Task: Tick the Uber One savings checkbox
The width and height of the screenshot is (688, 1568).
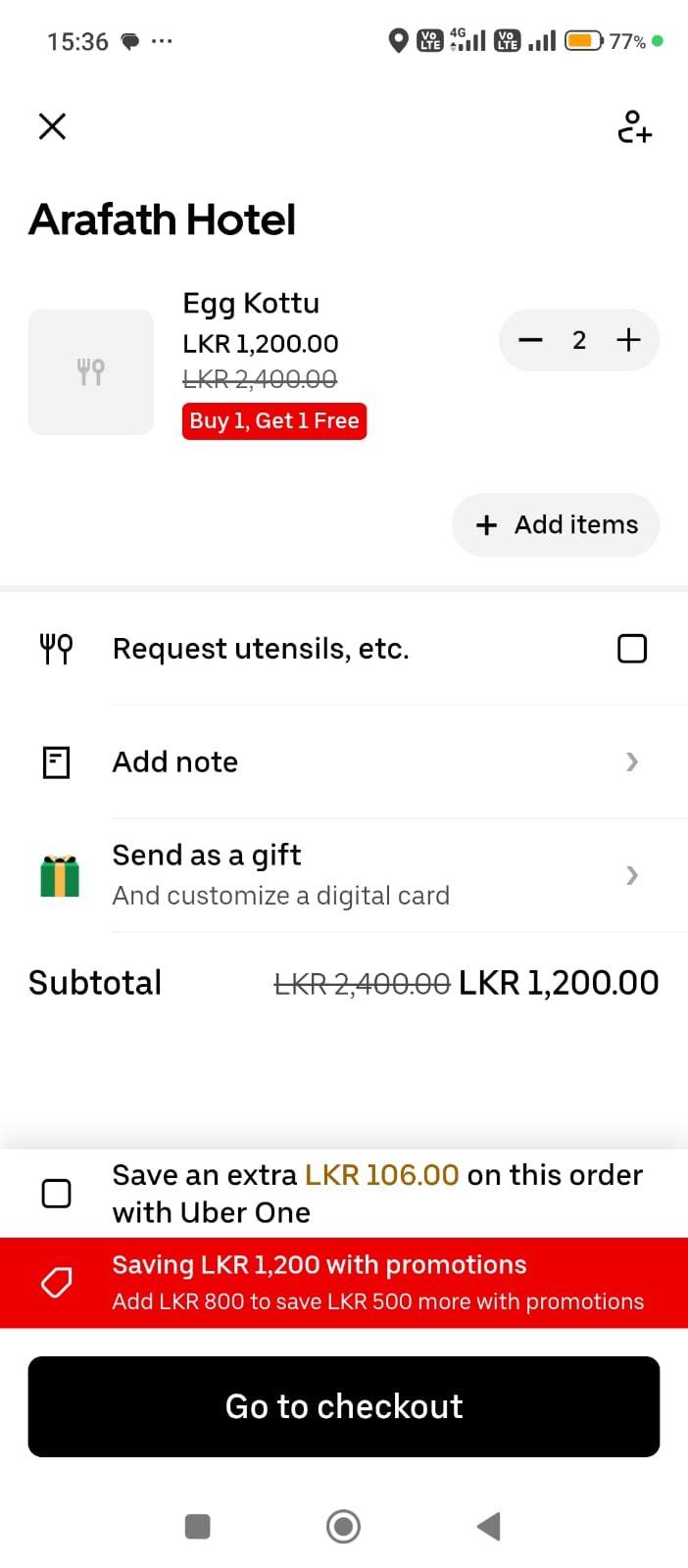Action: (57, 1193)
